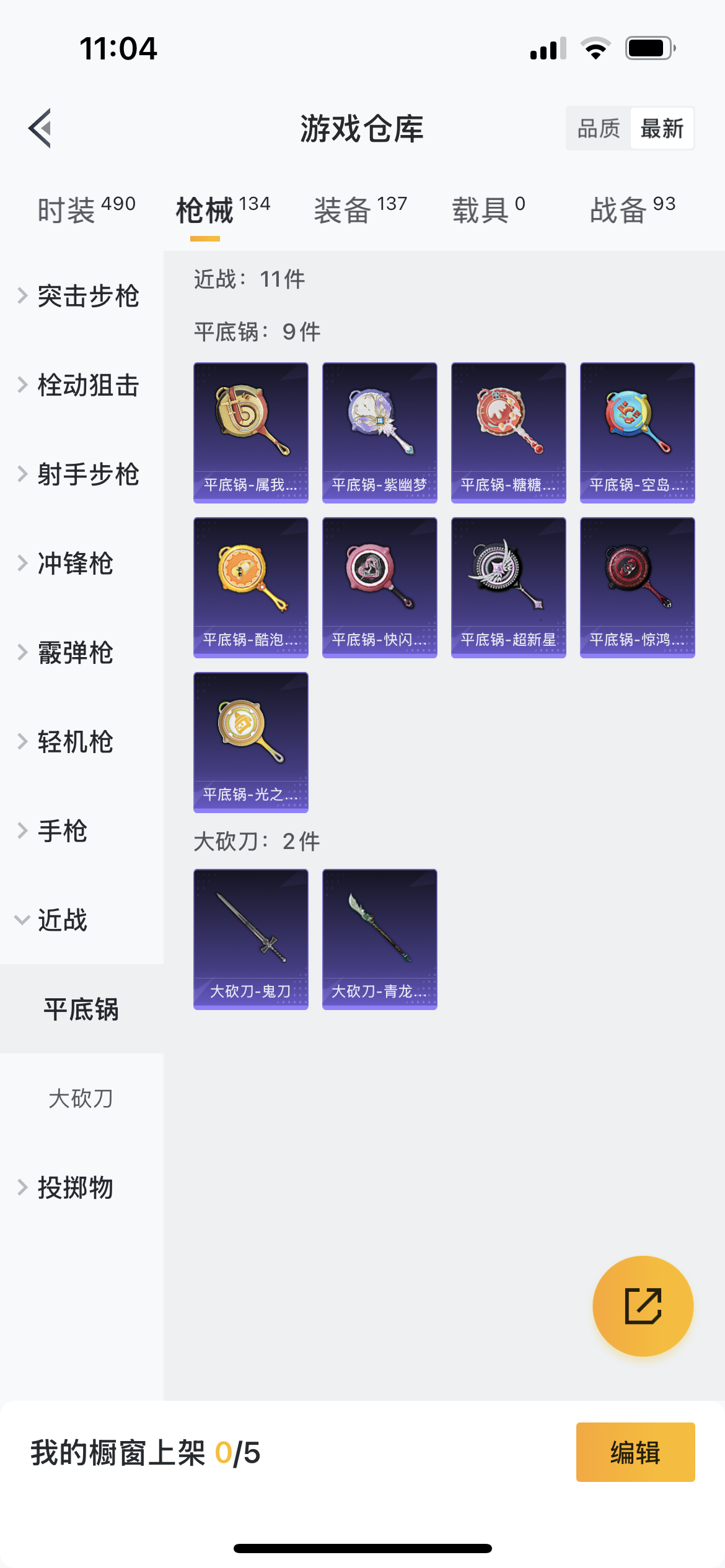Switch to the 装备 tab
The image size is (725, 1568).
[x=360, y=209]
